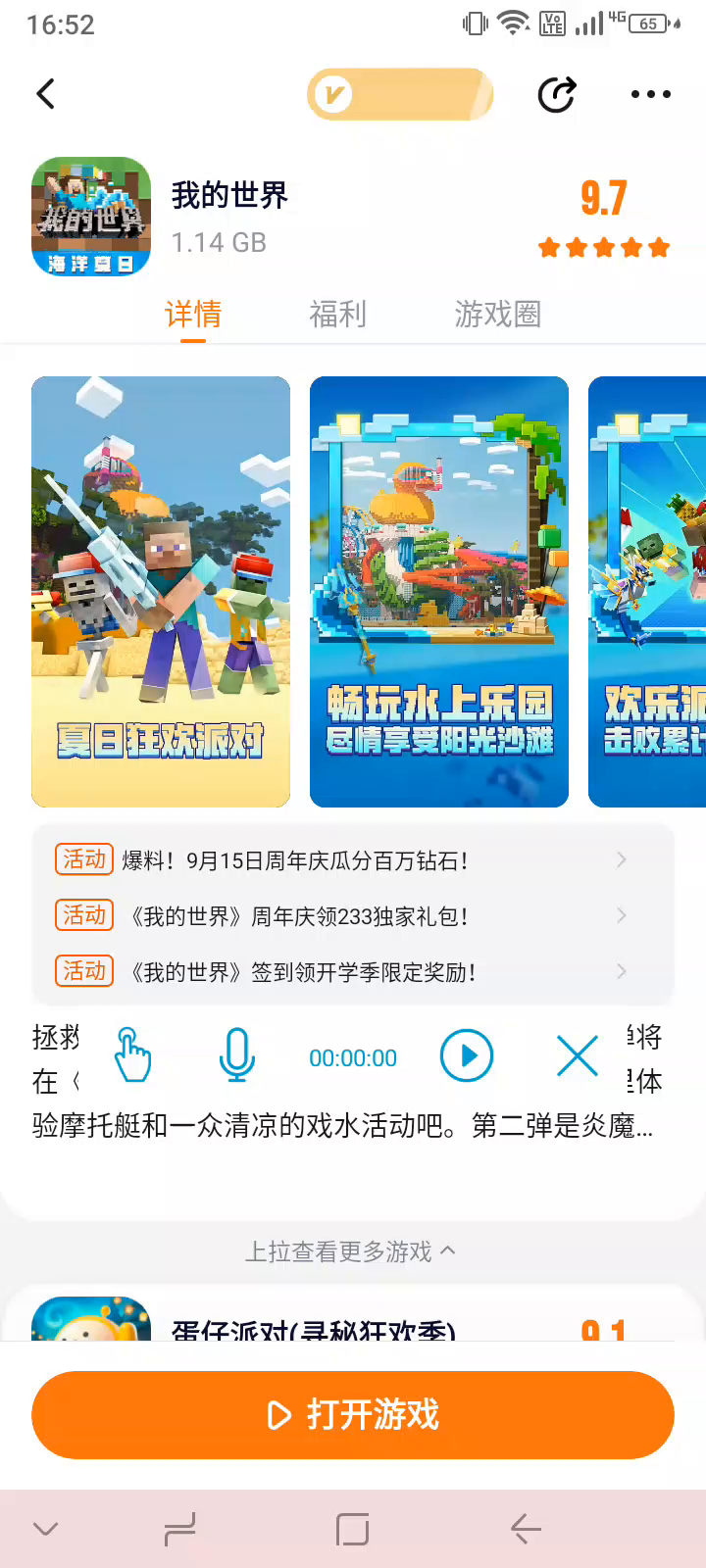This screenshot has width=706, height=1568.
Task: Open the 蛋仔派对 game card
Action: coord(314,1323)
